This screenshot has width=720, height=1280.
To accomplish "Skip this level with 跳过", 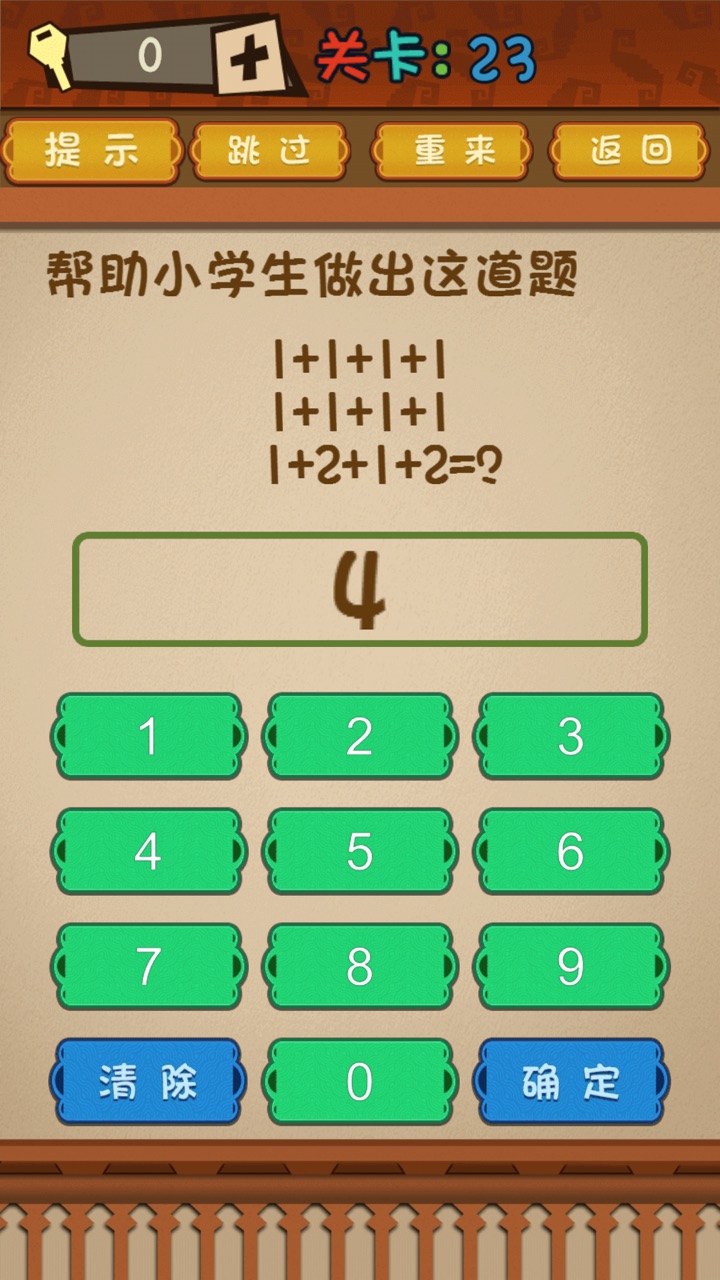I will click(269, 151).
